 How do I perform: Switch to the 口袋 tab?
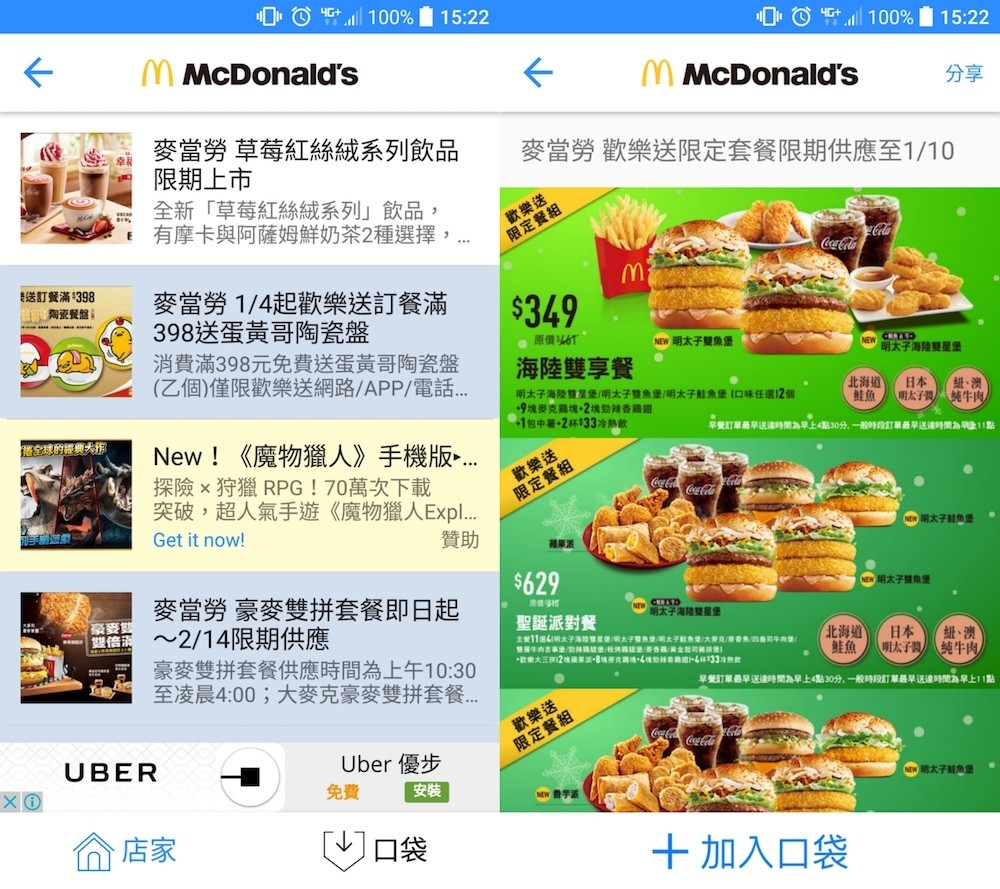click(x=375, y=851)
